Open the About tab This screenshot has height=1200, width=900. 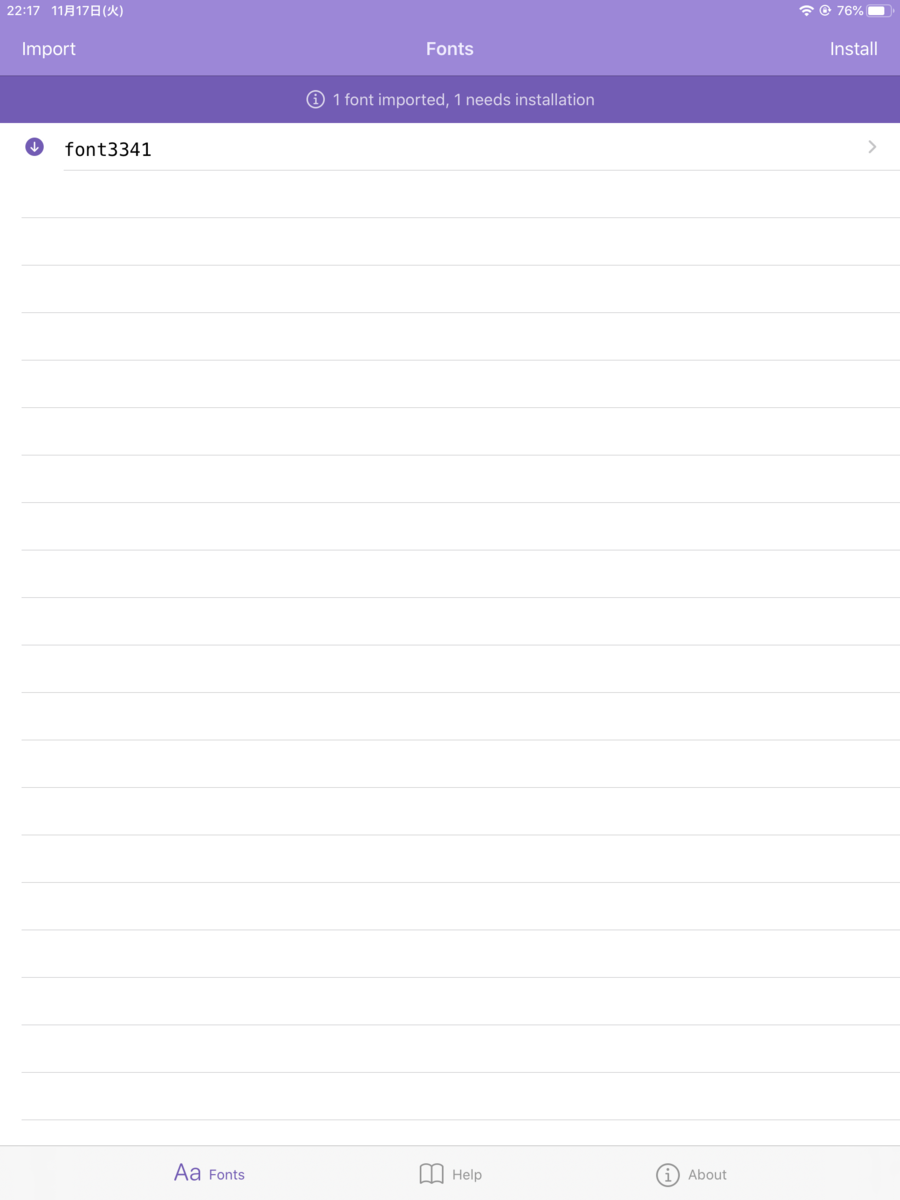(x=690, y=1174)
